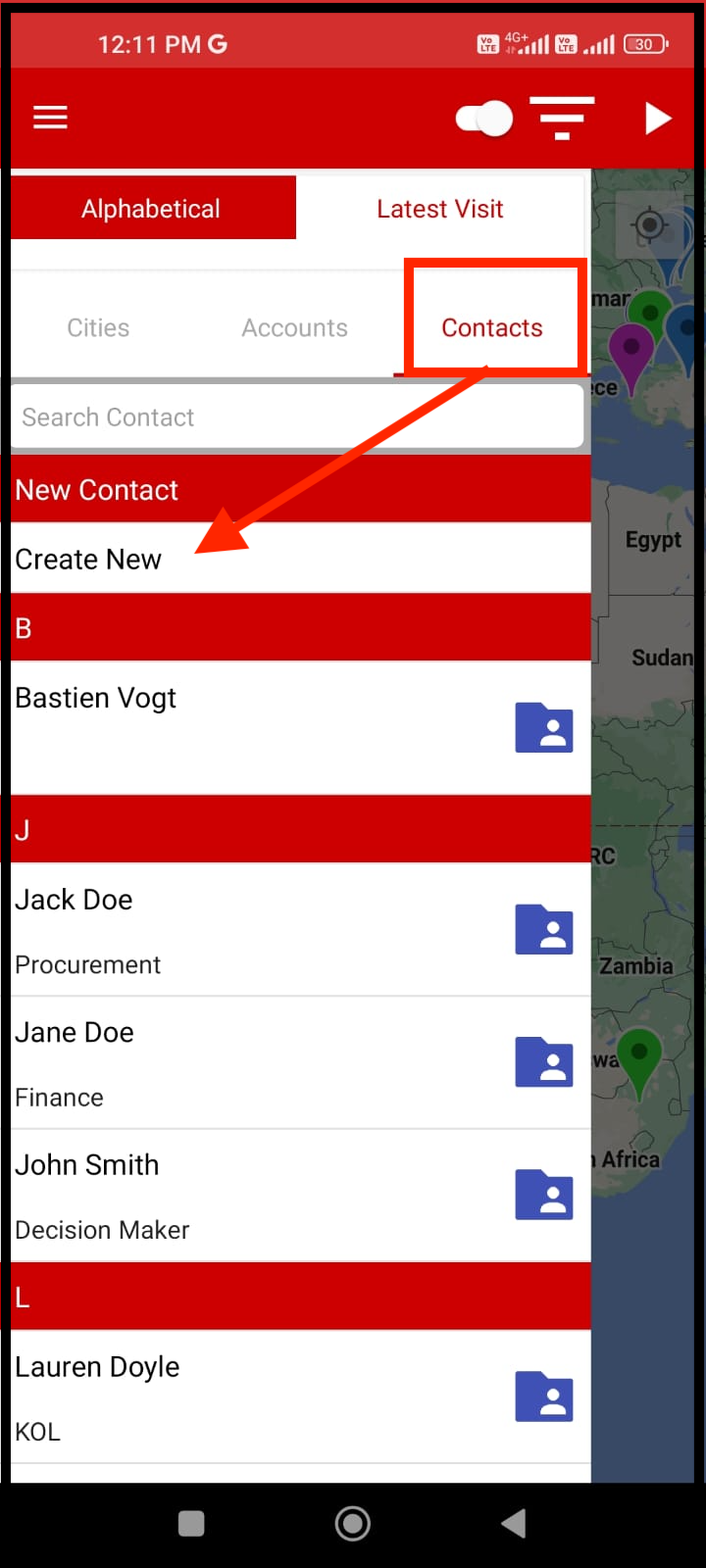Click the filter icon in the top bar
The height and width of the screenshot is (1568, 706).
click(x=562, y=118)
